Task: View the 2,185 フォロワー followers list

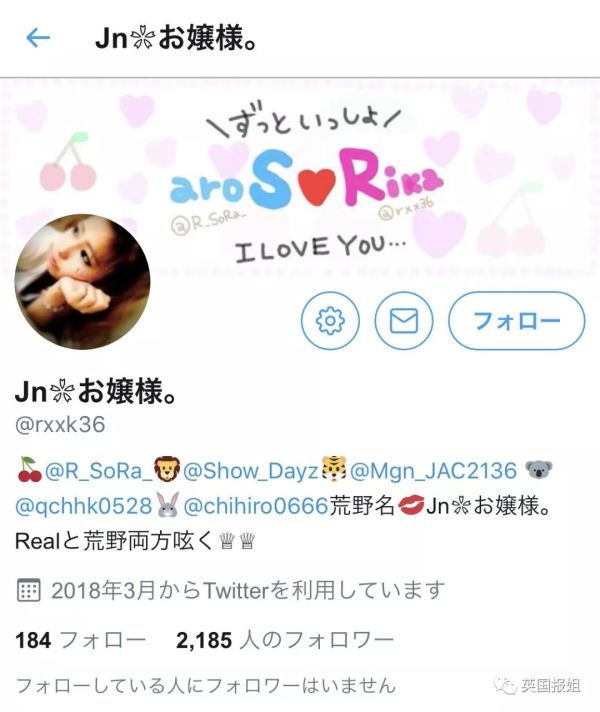Action: pyautogui.click(x=285, y=640)
